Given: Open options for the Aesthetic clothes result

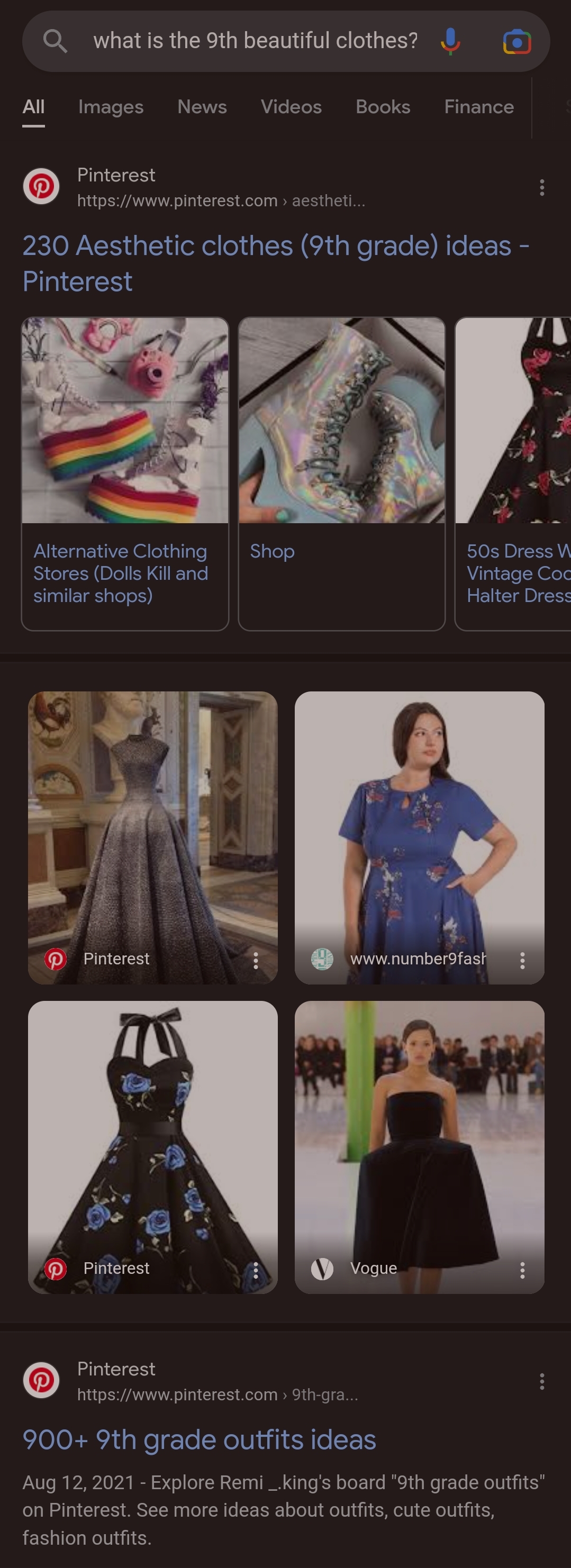Looking at the screenshot, I should 542,187.
